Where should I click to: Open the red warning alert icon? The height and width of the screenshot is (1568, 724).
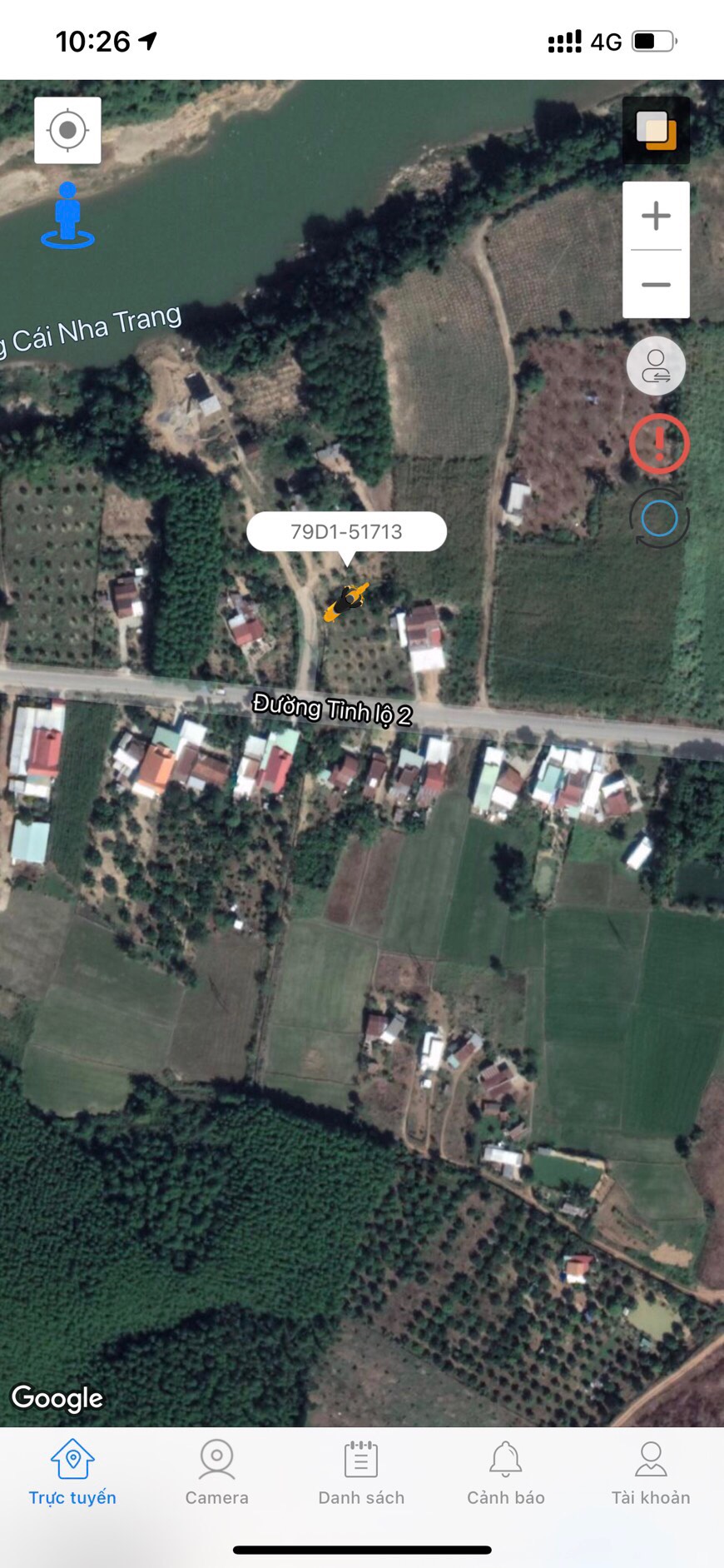[658, 444]
